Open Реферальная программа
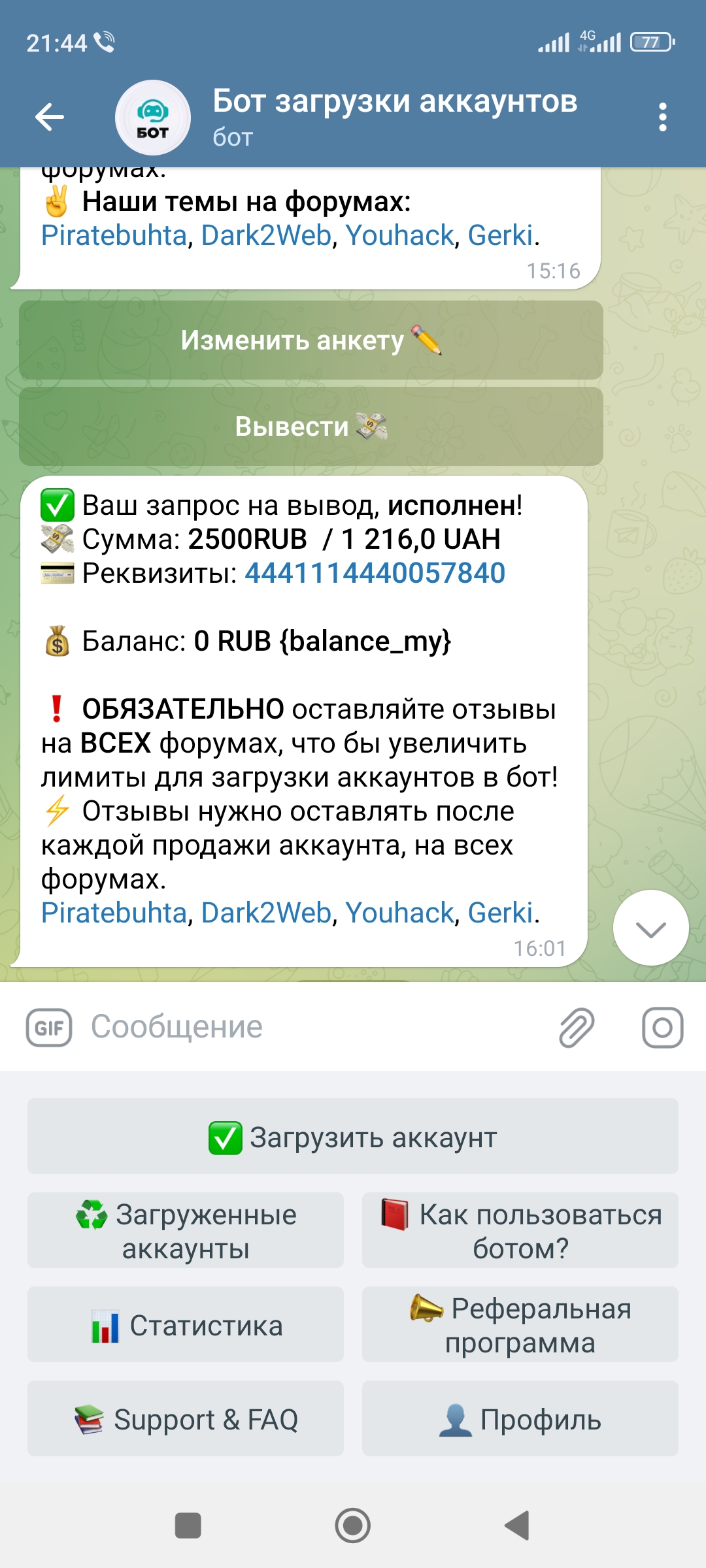The width and height of the screenshot is (706, 1568). pyautogui.click(x=520, y=1325)
